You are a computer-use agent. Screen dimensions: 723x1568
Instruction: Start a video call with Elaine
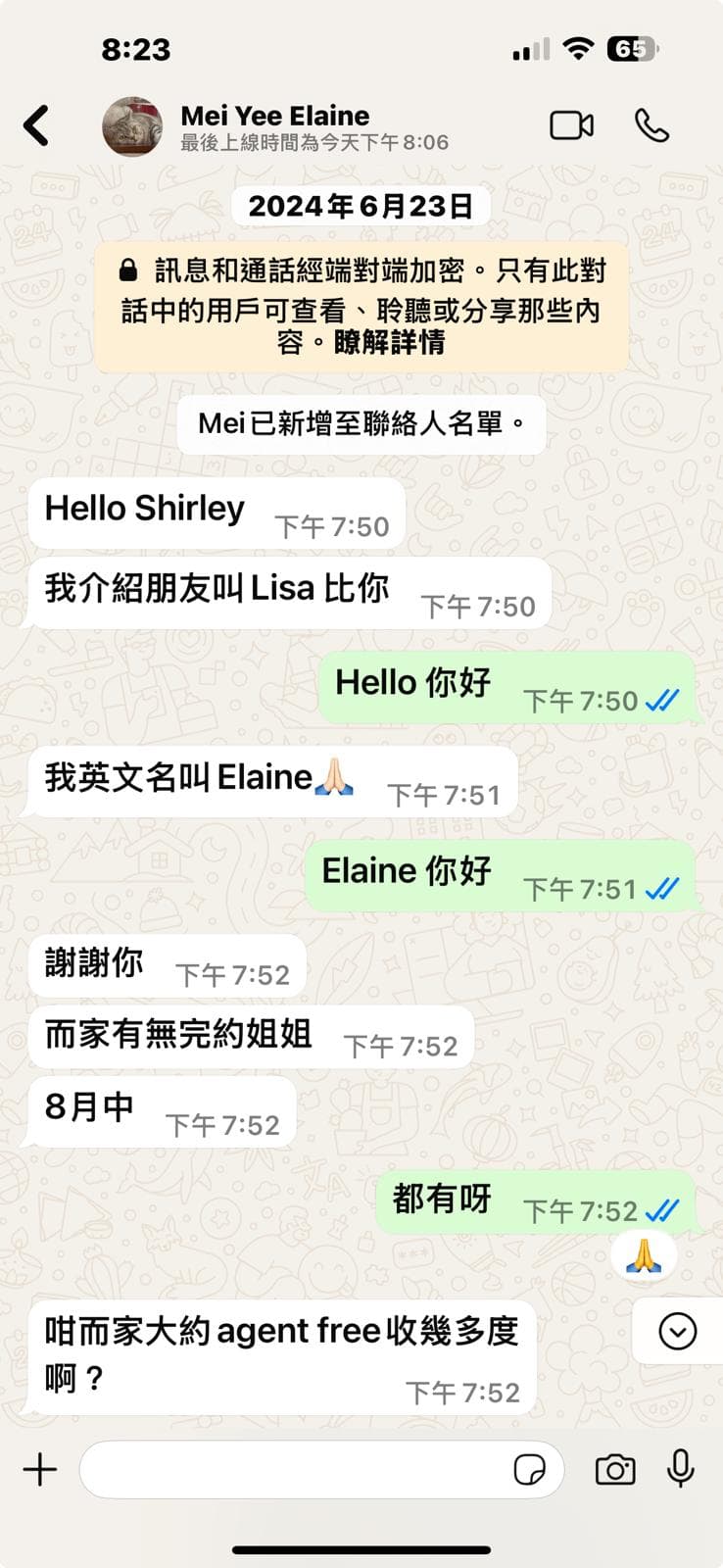(571, 125)
